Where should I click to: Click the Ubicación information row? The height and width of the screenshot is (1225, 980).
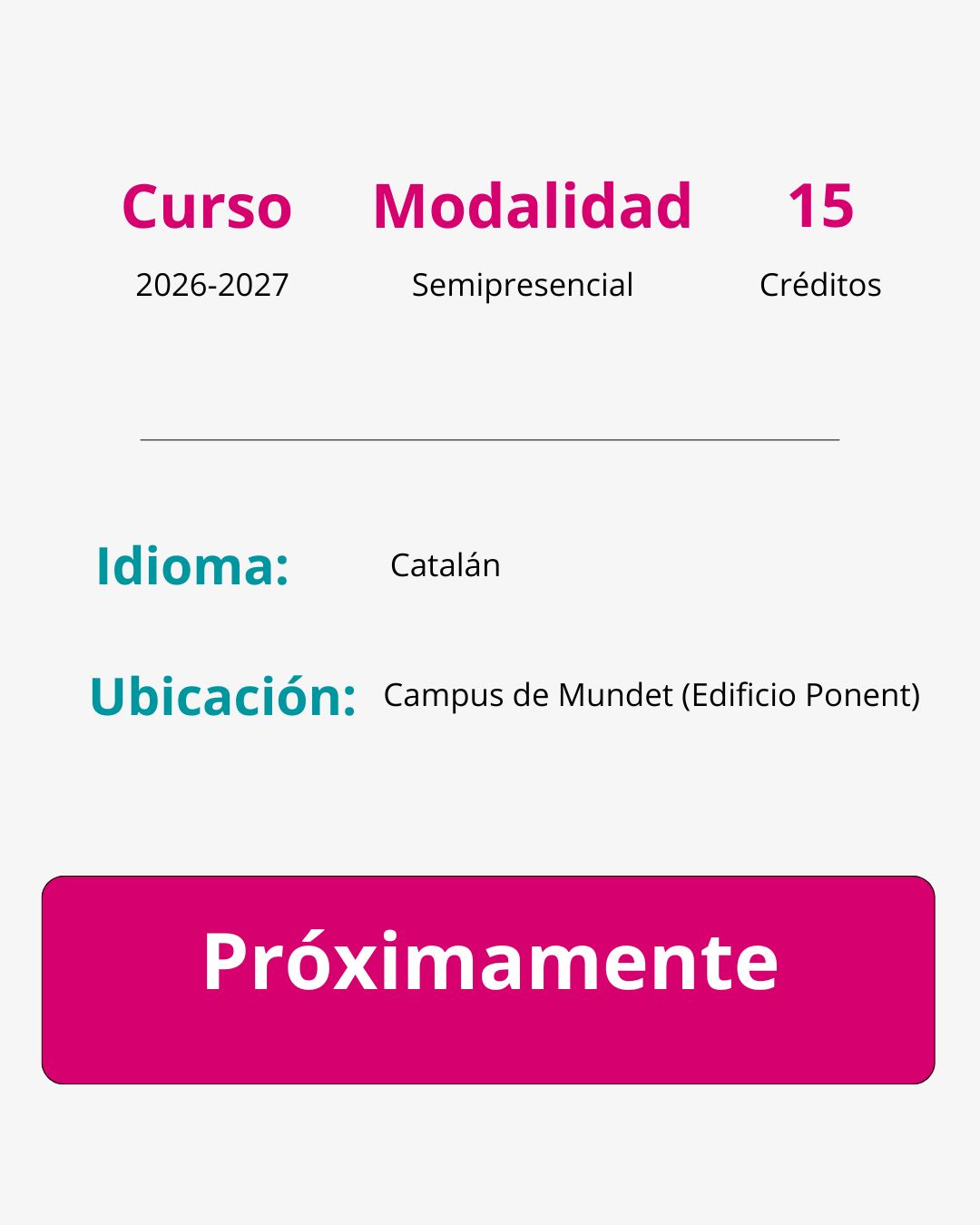point(454,697)
